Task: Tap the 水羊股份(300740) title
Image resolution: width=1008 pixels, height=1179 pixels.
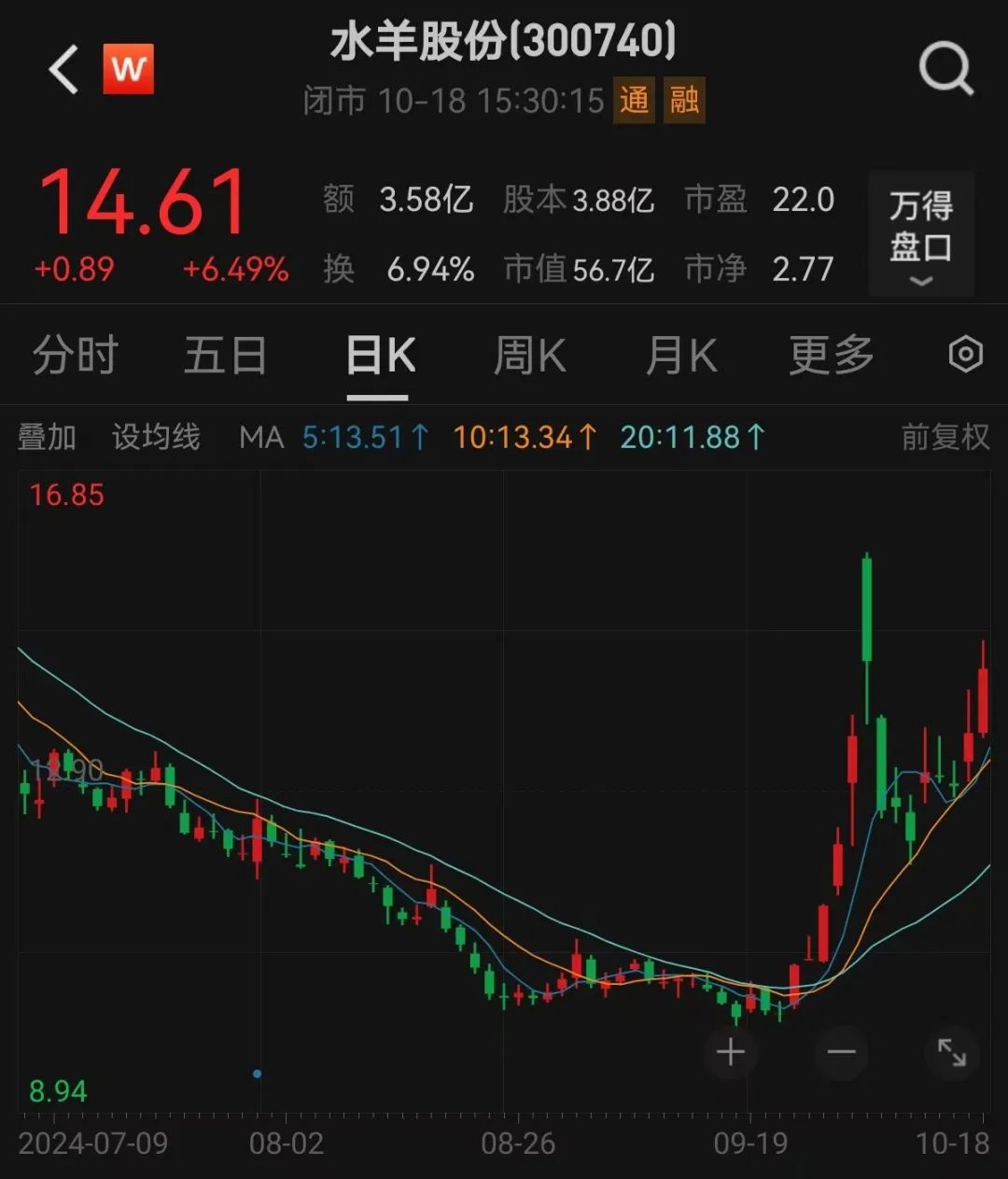Action: pyautogui.click(x=504, y=42)
